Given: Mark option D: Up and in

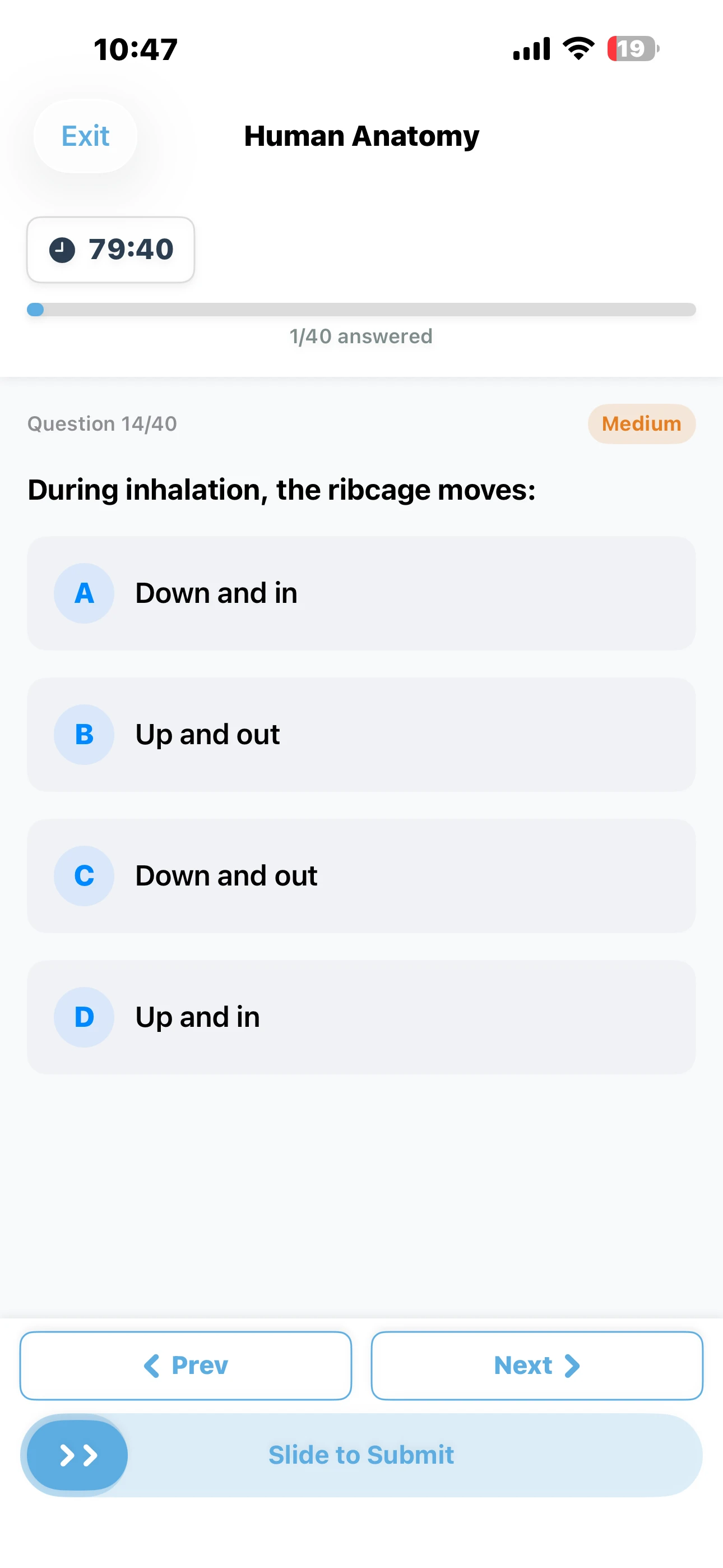Looking at the screenshot, I should pos(360,1017).
